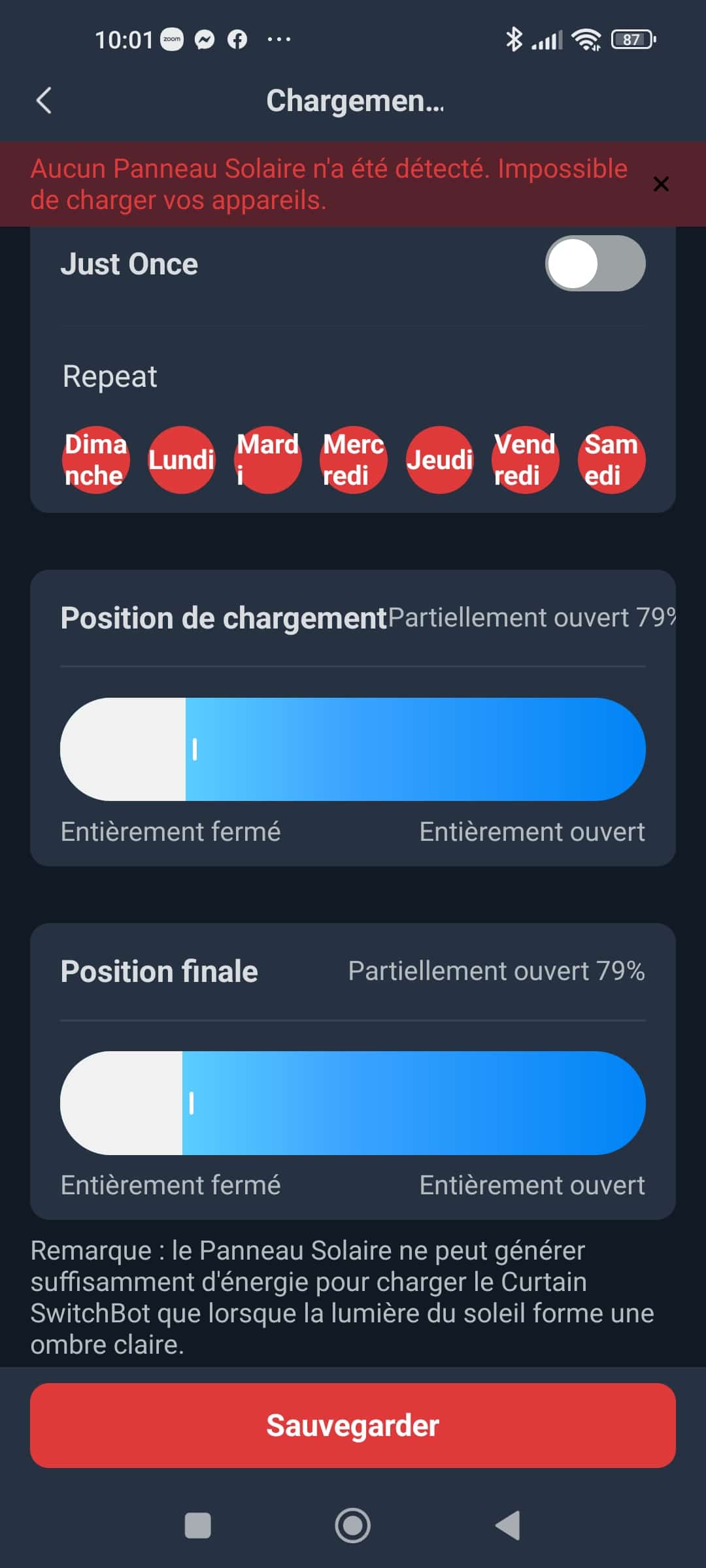Image resolution: width=706 pixels, height=1568 pixels.
Task: Go back from the Chargement screen
Action: tap(44, 101)
